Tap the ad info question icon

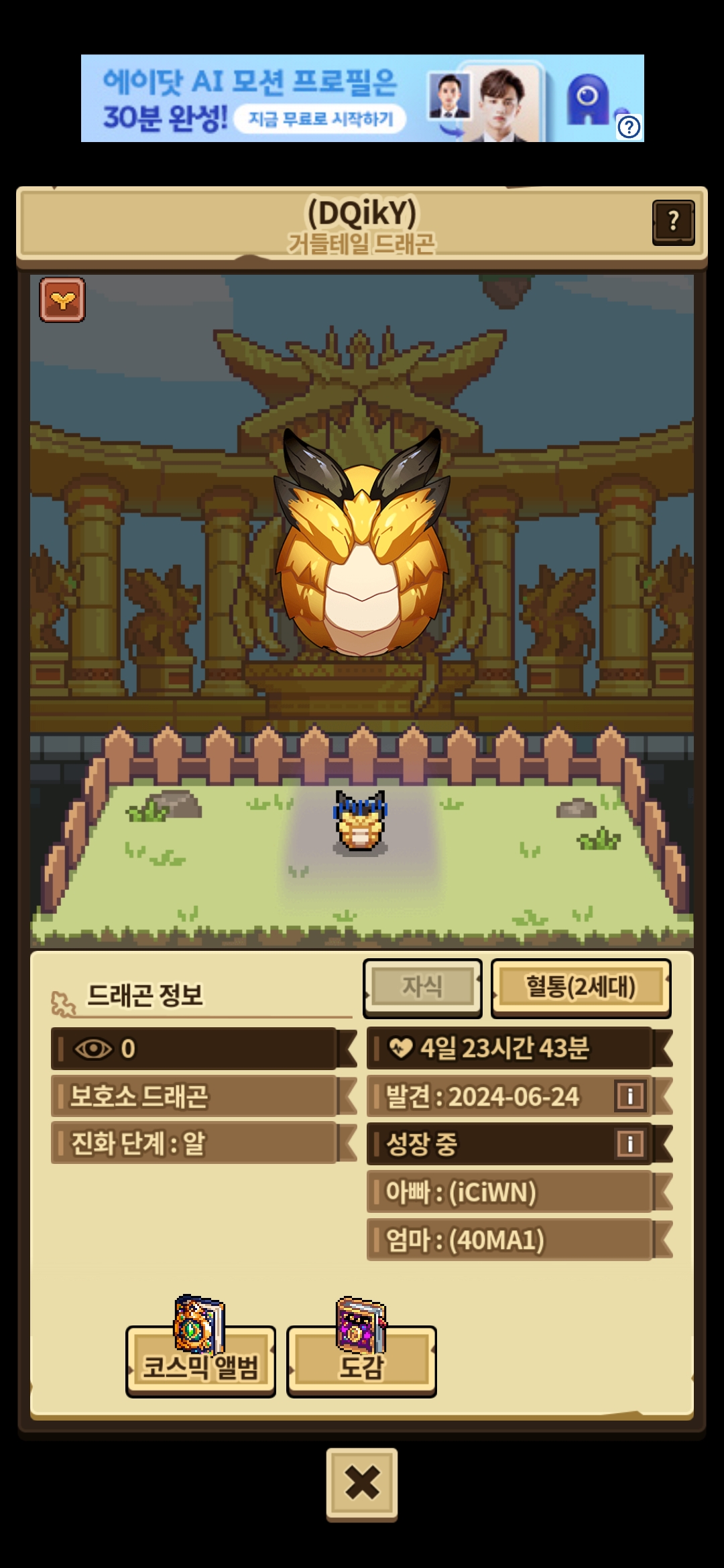click(629, 127)
